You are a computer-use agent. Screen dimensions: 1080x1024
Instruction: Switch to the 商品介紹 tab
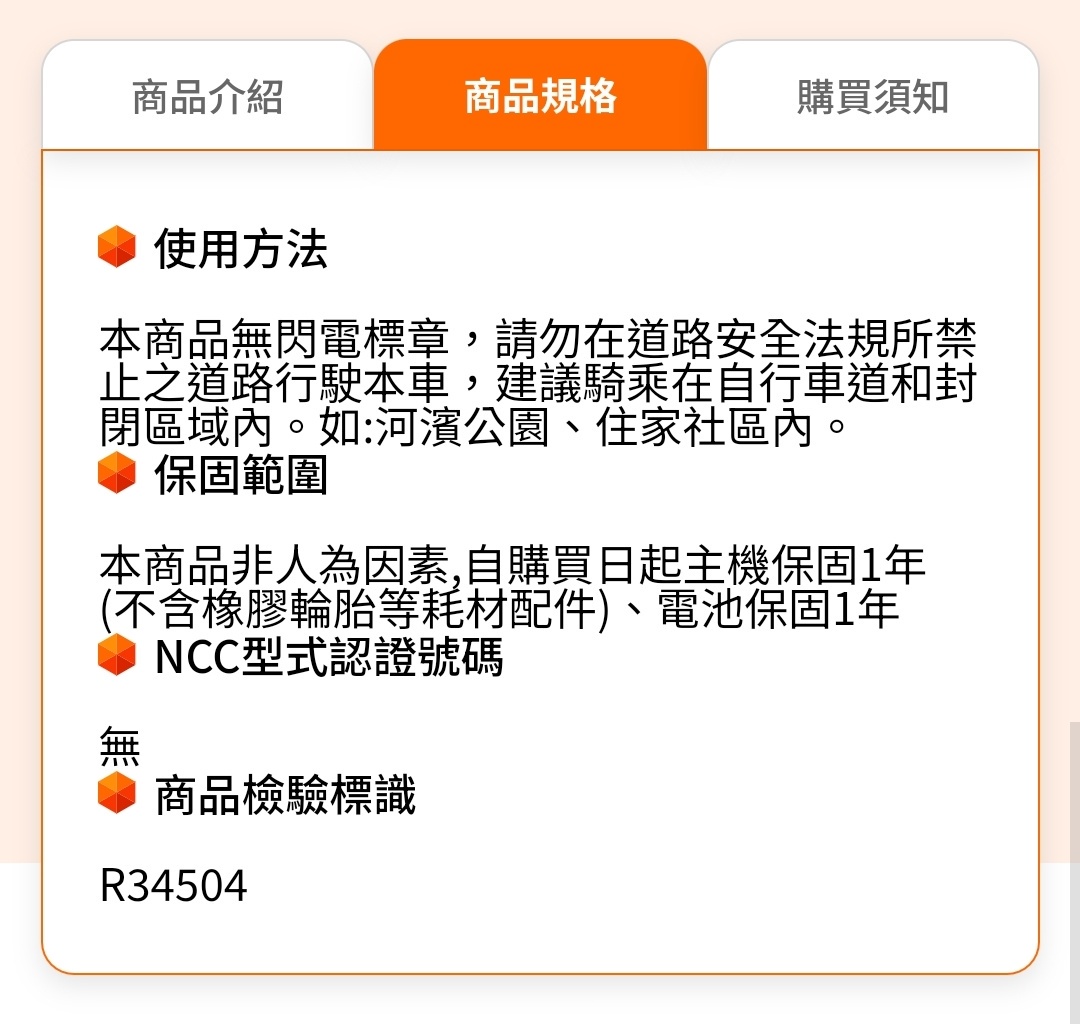[x=207, y=97]
